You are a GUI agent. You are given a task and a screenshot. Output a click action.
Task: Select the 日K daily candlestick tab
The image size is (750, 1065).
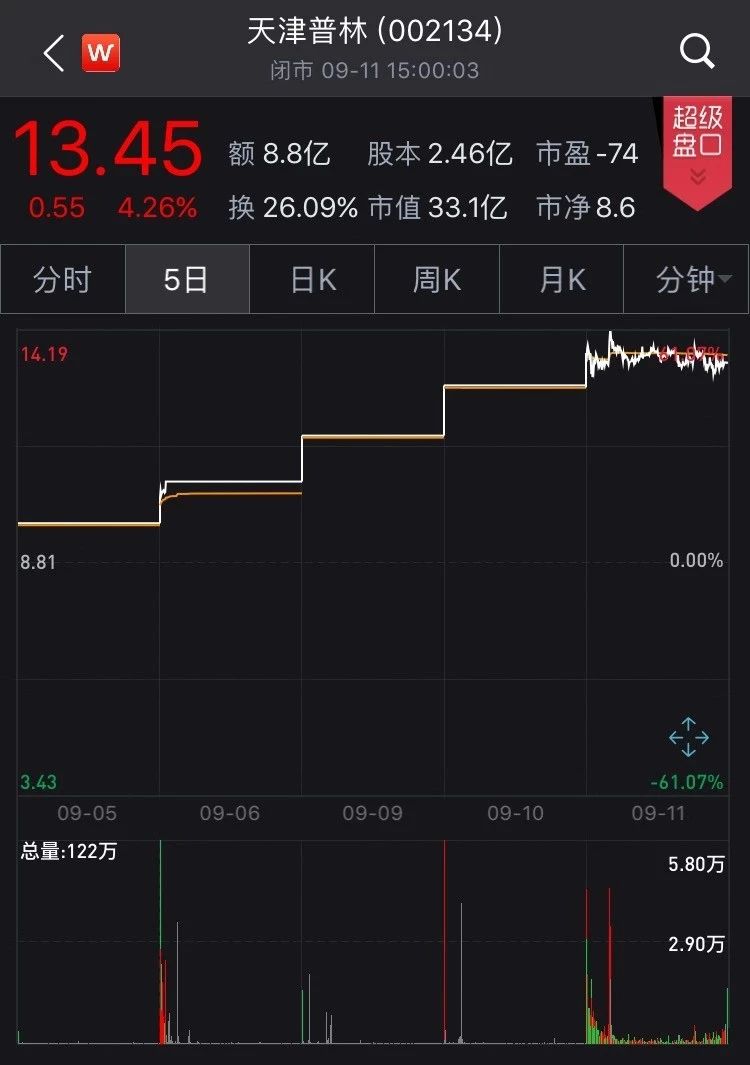pos(312,279)
